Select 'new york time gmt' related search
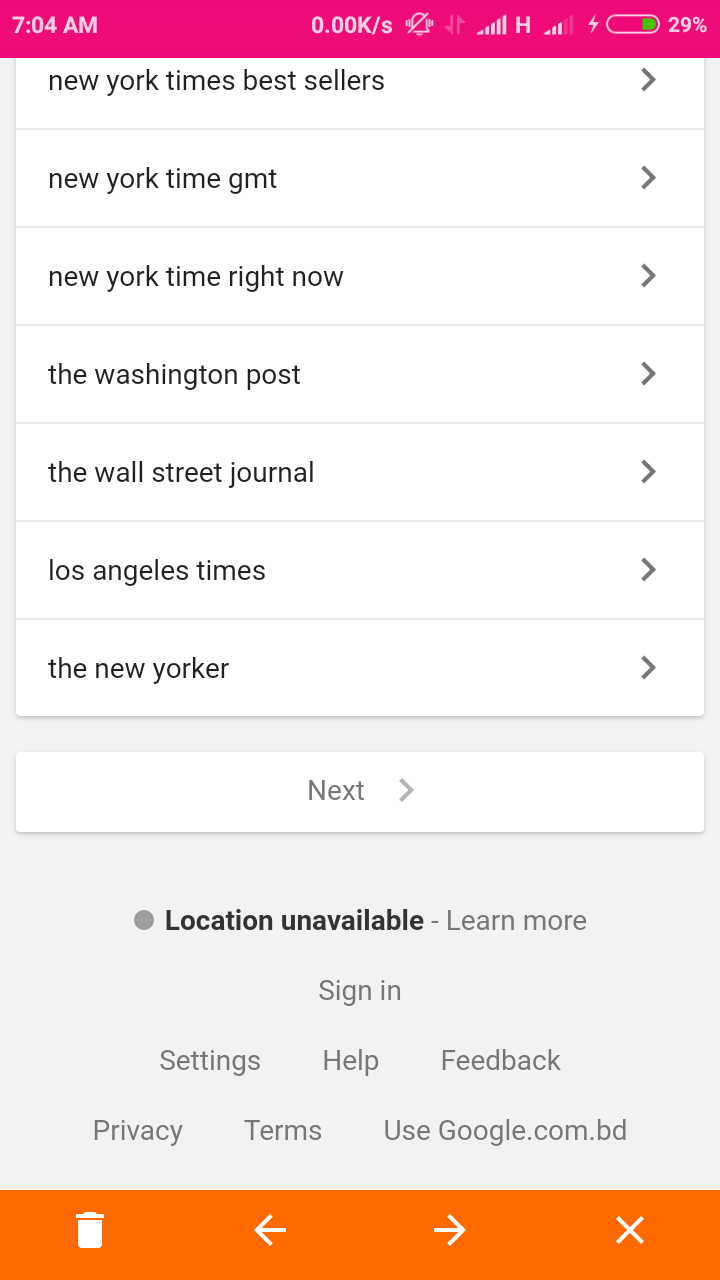The image size is (720, 1280). [360, 178]
